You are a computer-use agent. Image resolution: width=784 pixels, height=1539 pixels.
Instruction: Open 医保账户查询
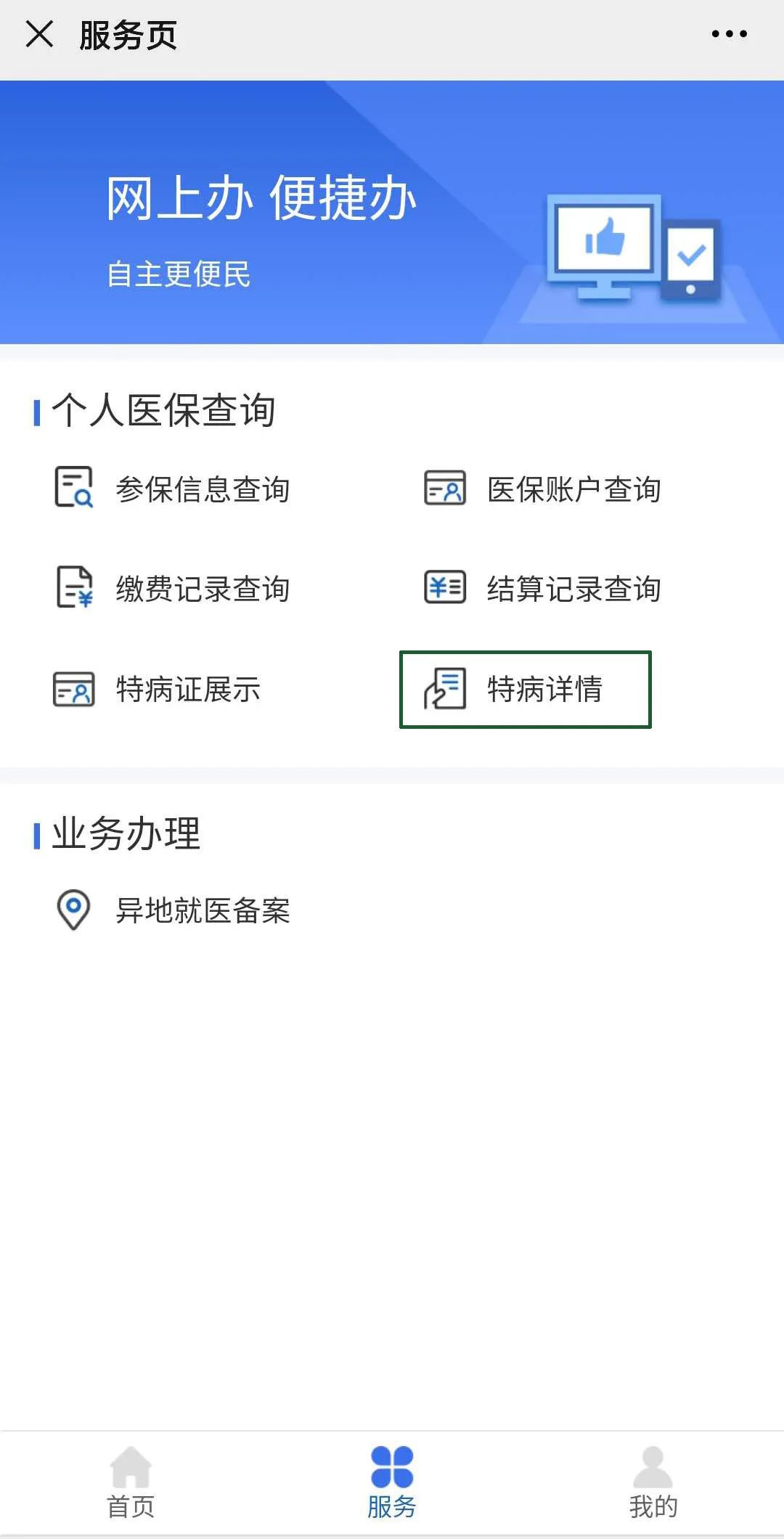[x=543, y=489]
